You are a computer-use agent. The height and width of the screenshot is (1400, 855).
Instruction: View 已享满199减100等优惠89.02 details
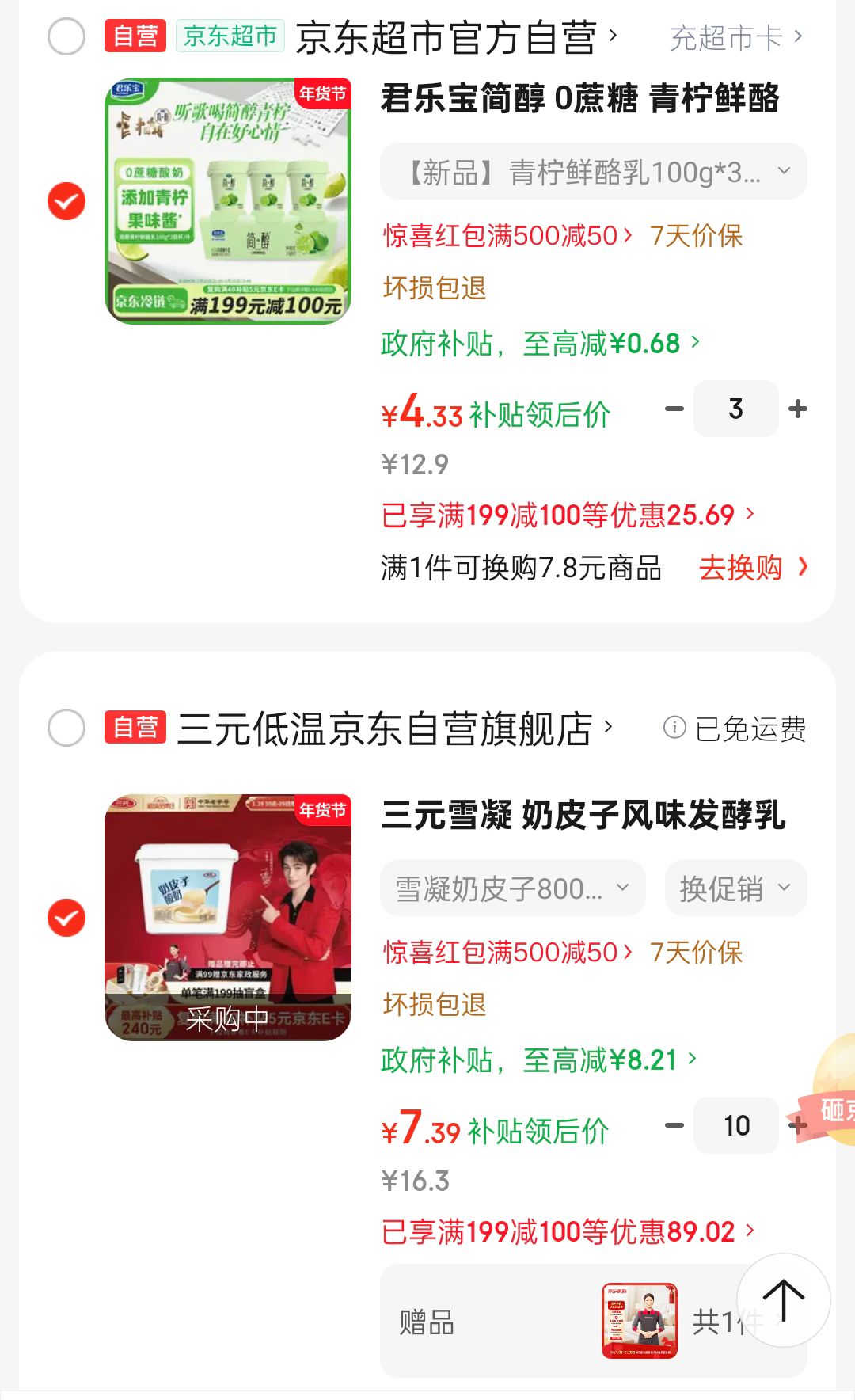(x=567, y=1232)
